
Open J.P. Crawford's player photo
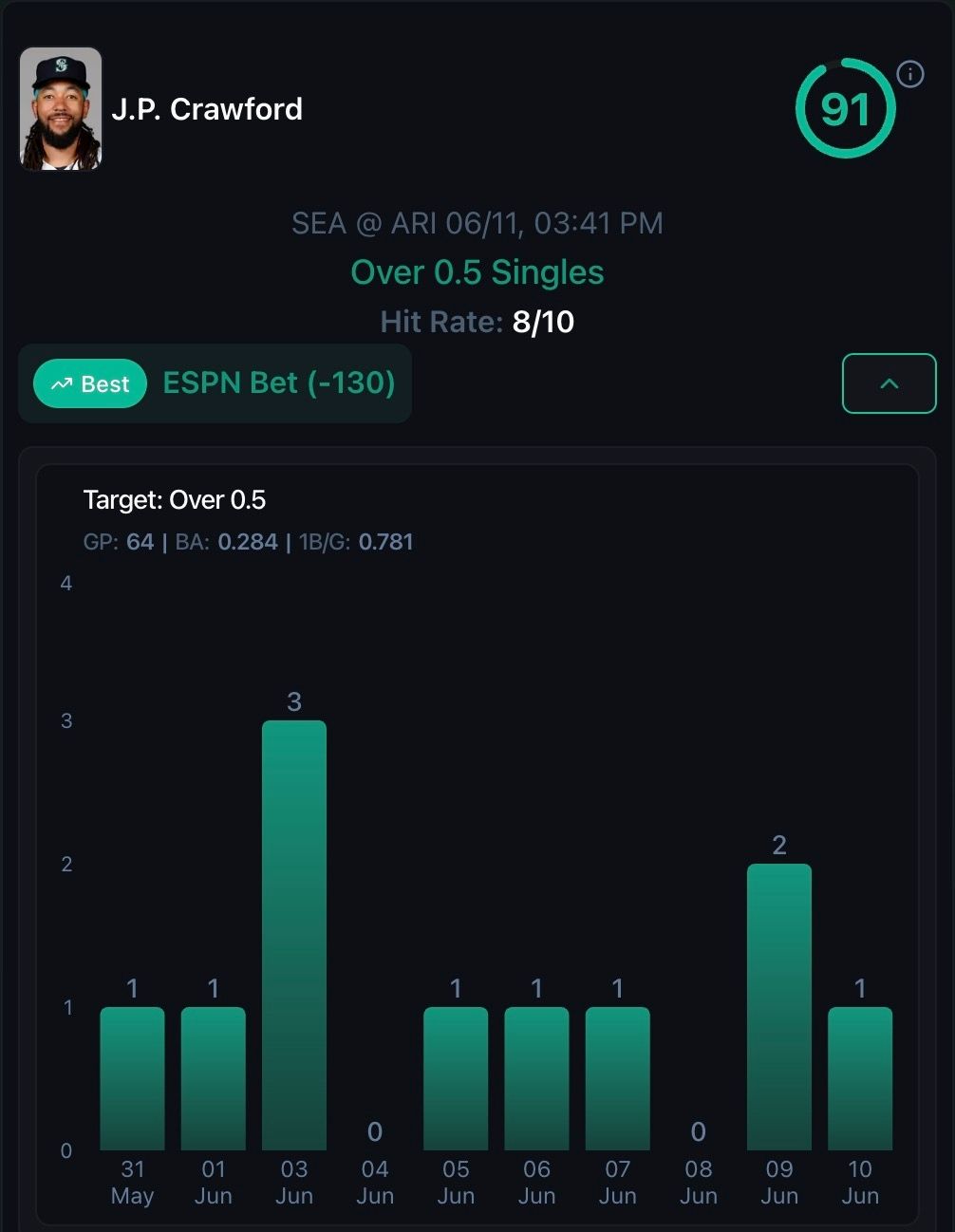[61, 109]
